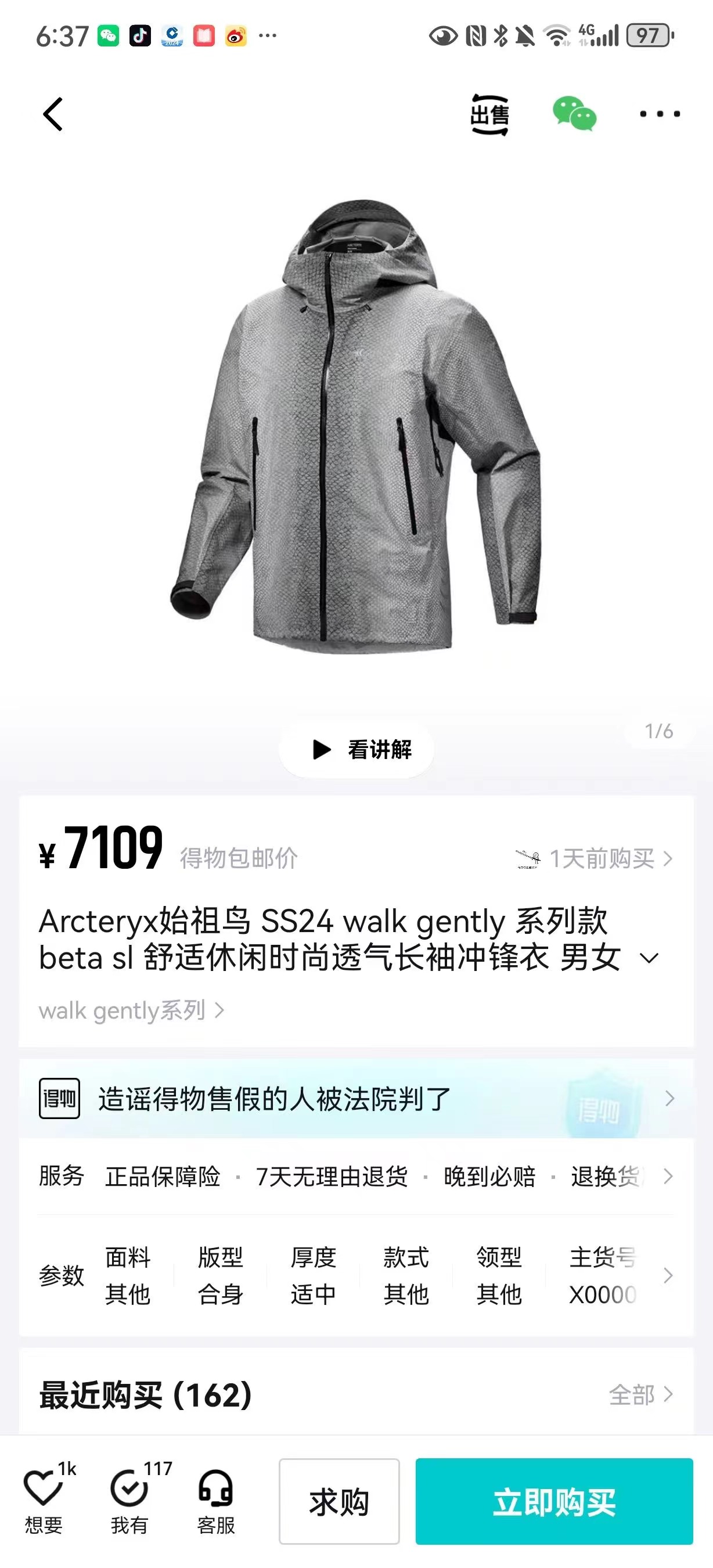Expand the full product title
Image resolution: width=713 pixels, height=1568 pixels.
pos(650,959)
